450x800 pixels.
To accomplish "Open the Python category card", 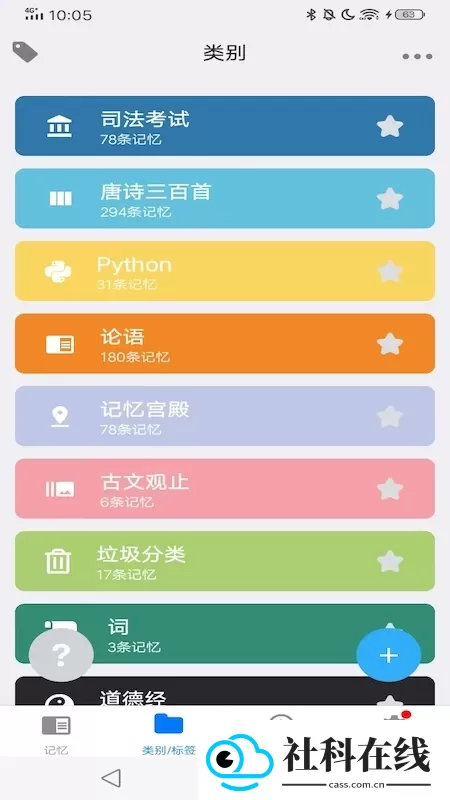I will coord(225,271).
